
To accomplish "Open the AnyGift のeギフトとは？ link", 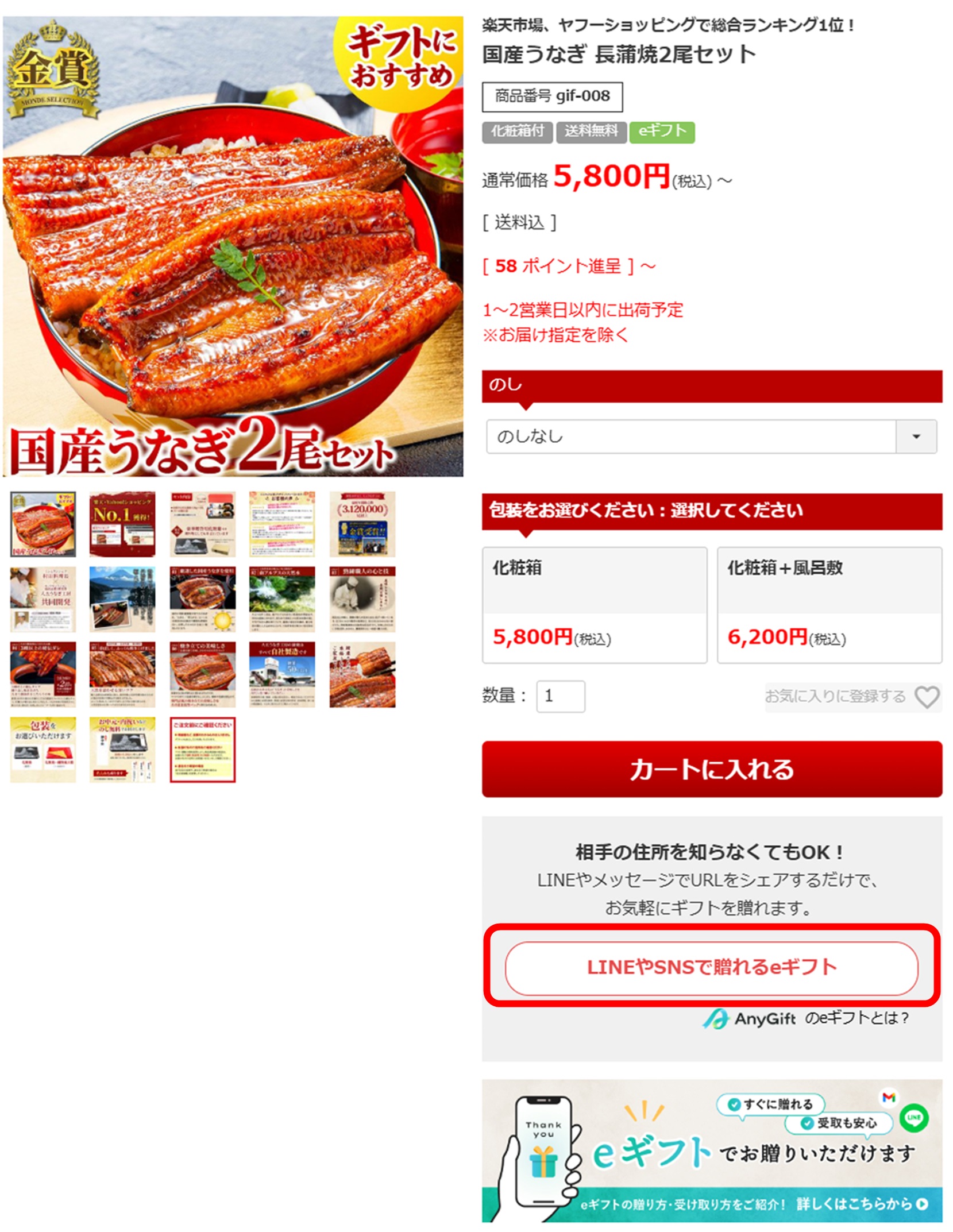I will (806, 1019).
